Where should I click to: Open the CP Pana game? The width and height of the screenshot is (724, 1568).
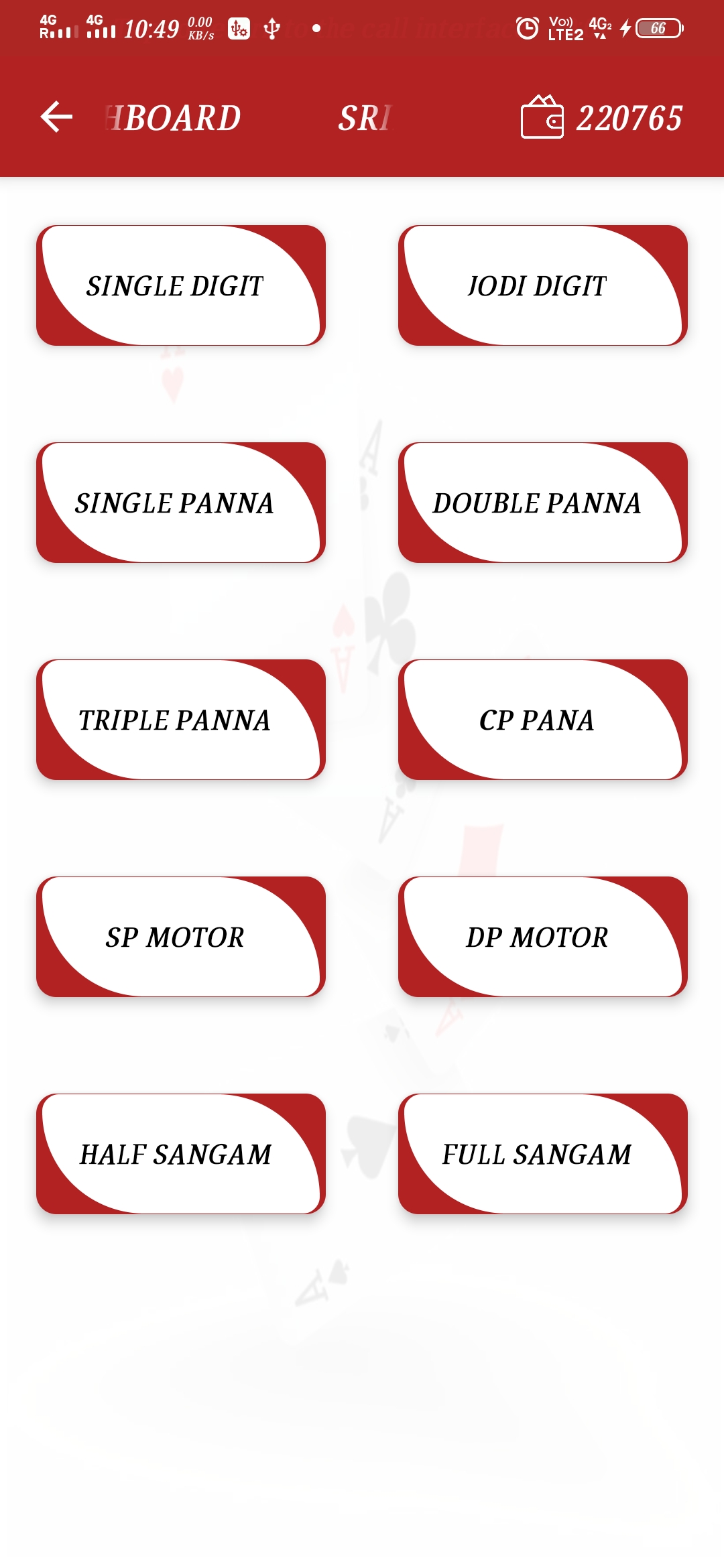click(x=543, y=720)
